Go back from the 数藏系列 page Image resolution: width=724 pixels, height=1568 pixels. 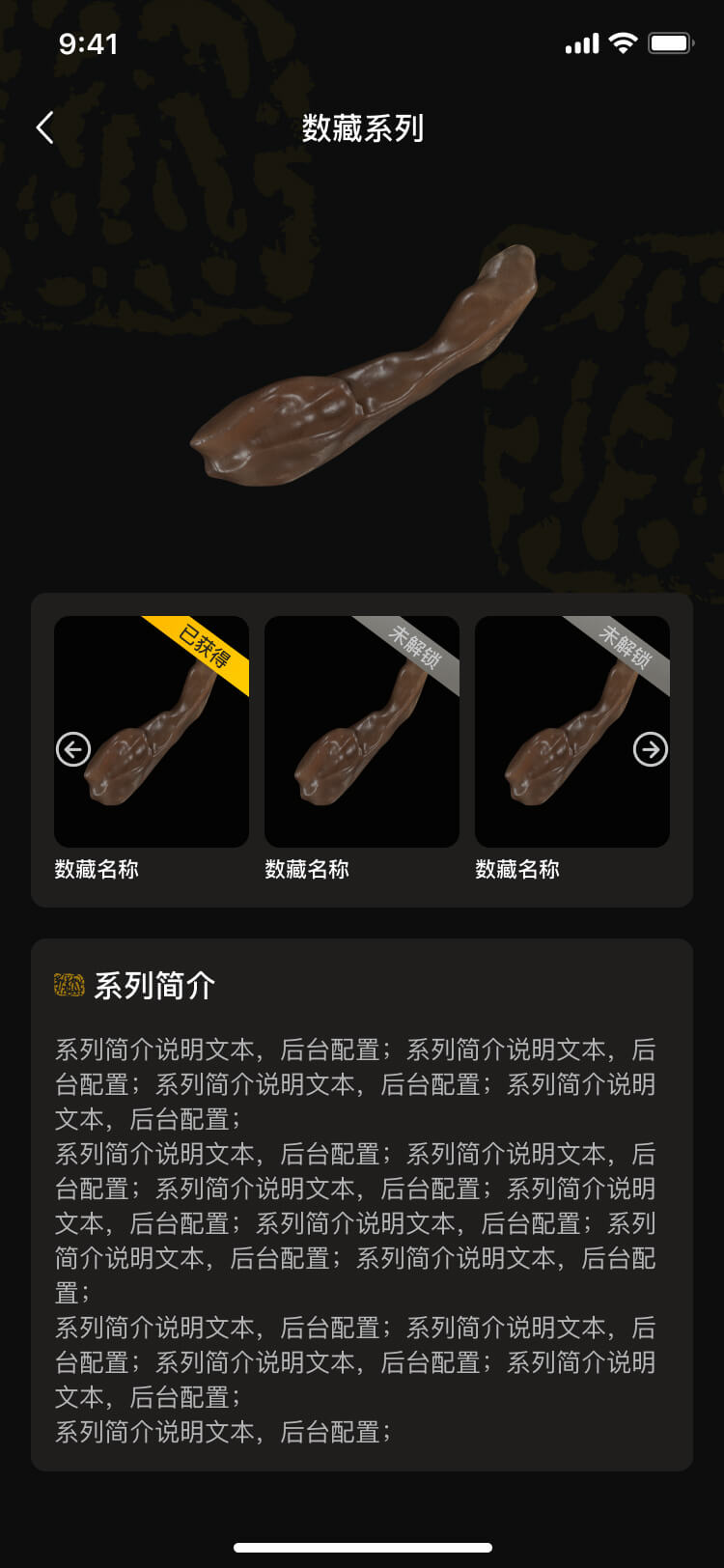click(x=44, y=127)
